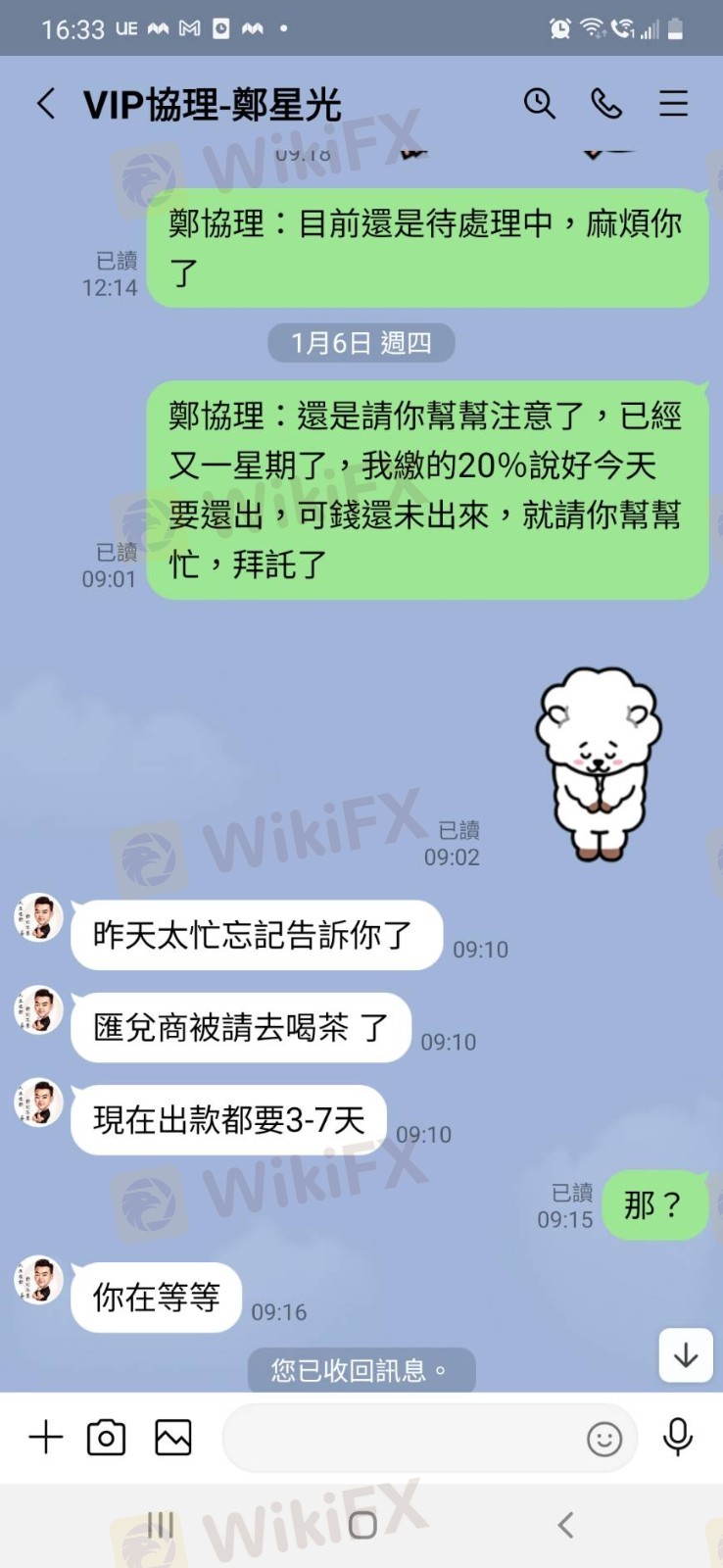This screenshot has width=723, height=1568.
Task: View the sender's avatar beside 昨天太忙忘記告訴你了
Action: (39, 918)
